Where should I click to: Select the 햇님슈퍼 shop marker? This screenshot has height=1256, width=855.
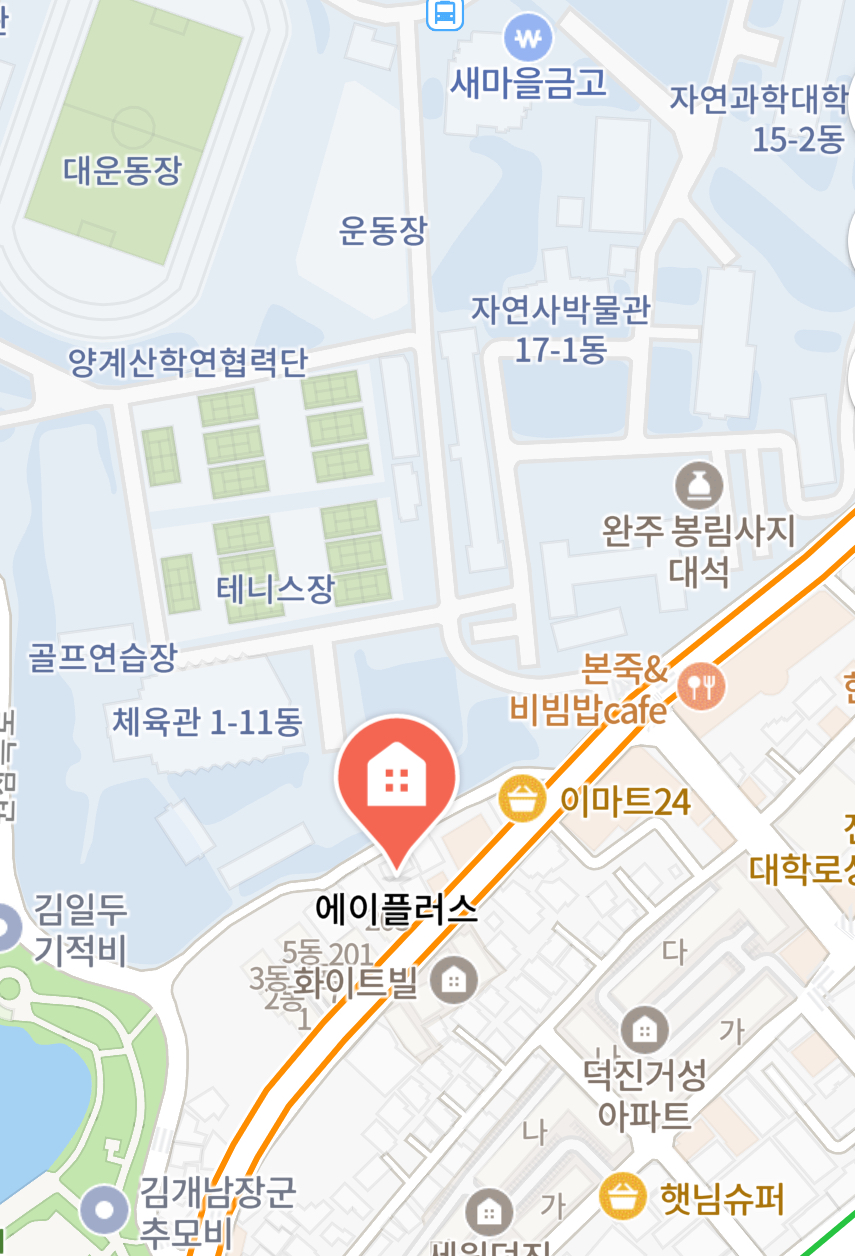tap(626, 1195)
